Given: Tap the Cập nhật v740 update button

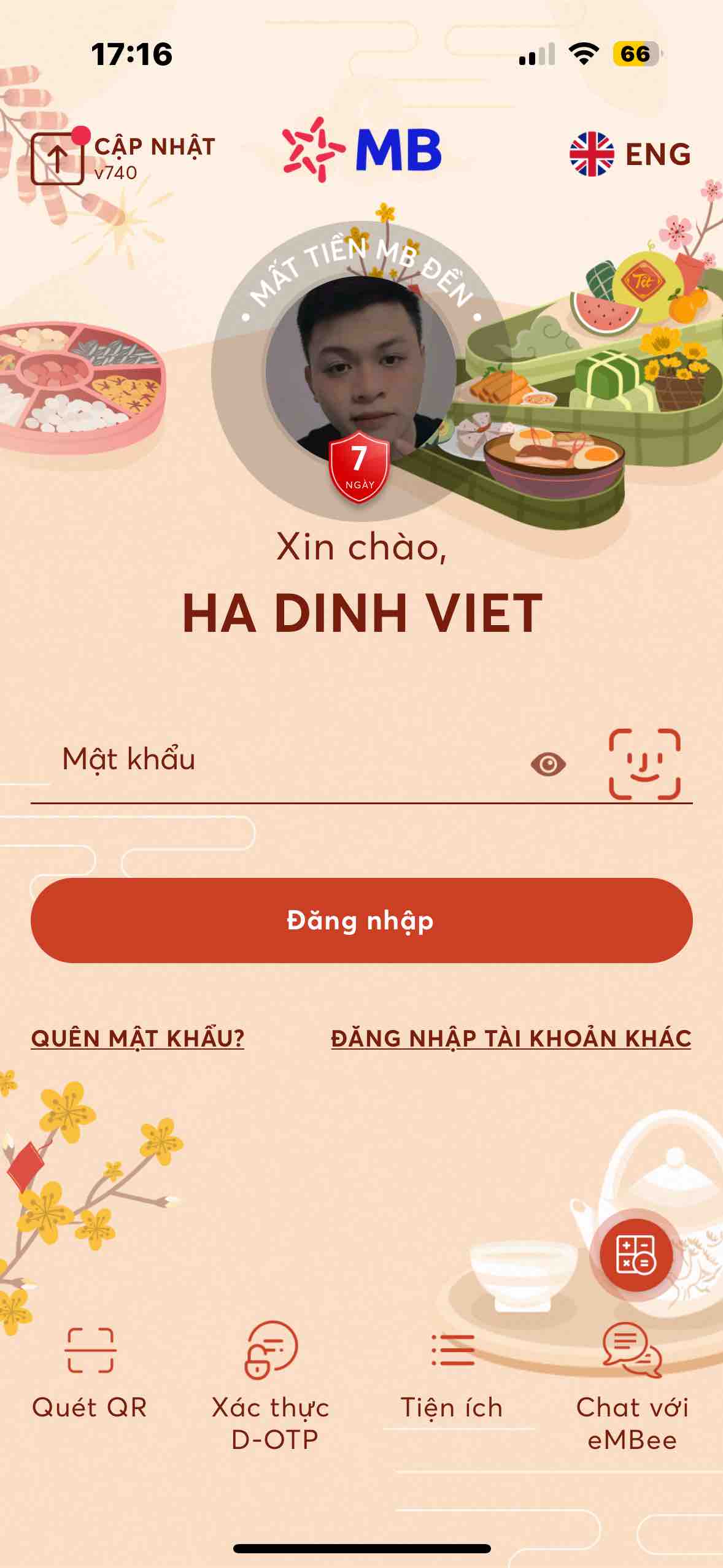Looking at the screenshot, I should 122,157.
